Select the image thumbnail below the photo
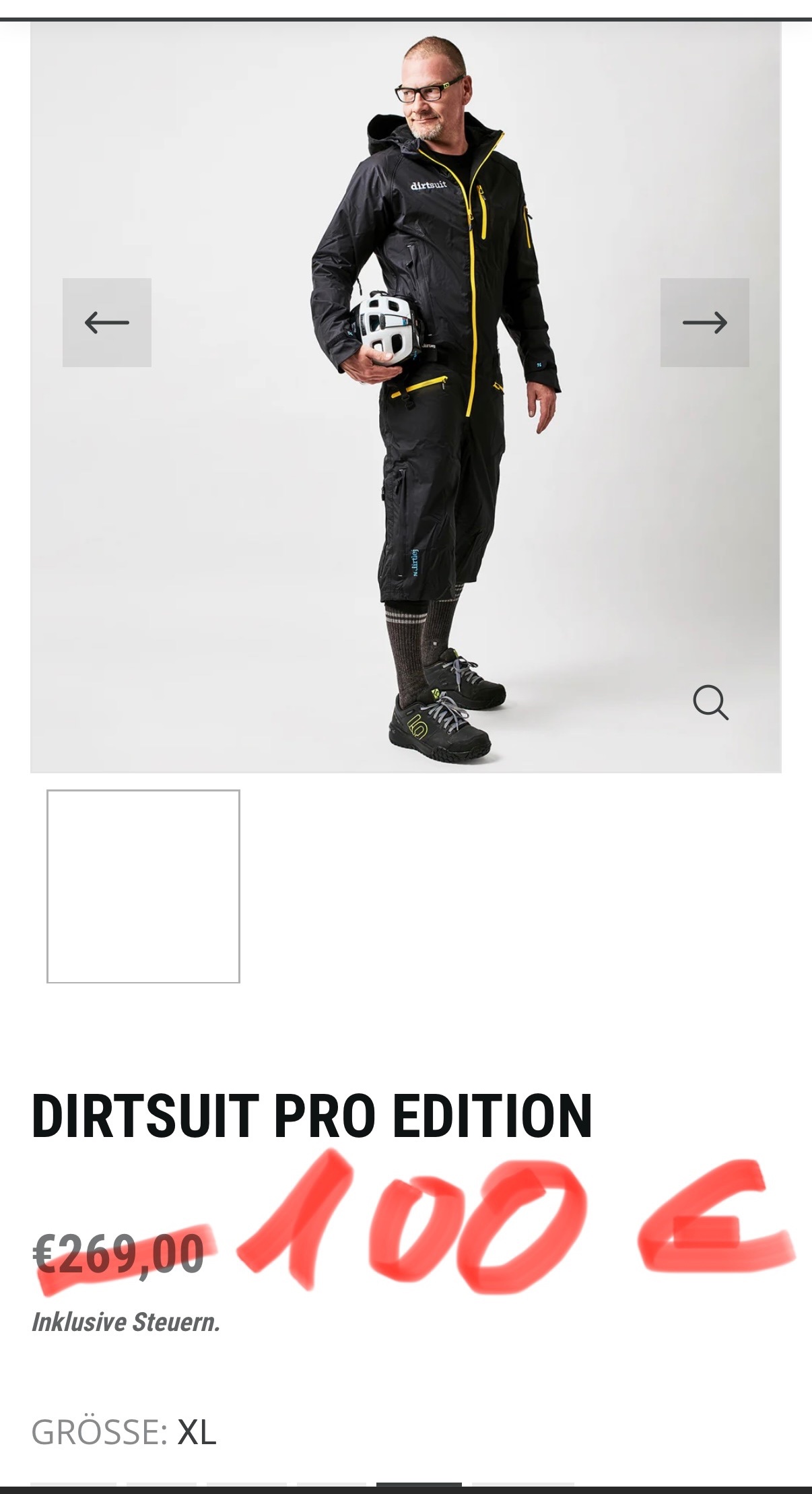This screenshot has height=1494, width=812. (143, 886)
